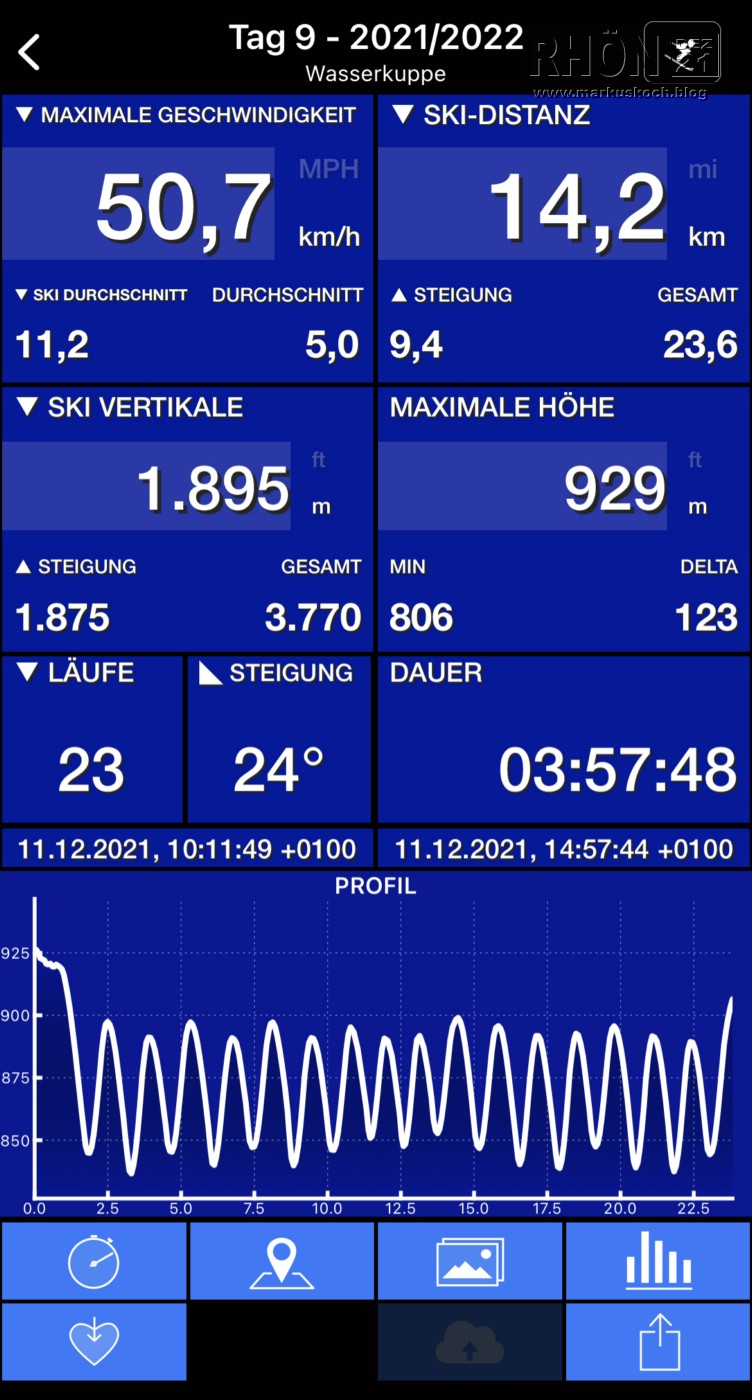The height and width of the screenshot is (1400, 752).
Task: Open the bar chart analysis
Action: [658, 1261]
